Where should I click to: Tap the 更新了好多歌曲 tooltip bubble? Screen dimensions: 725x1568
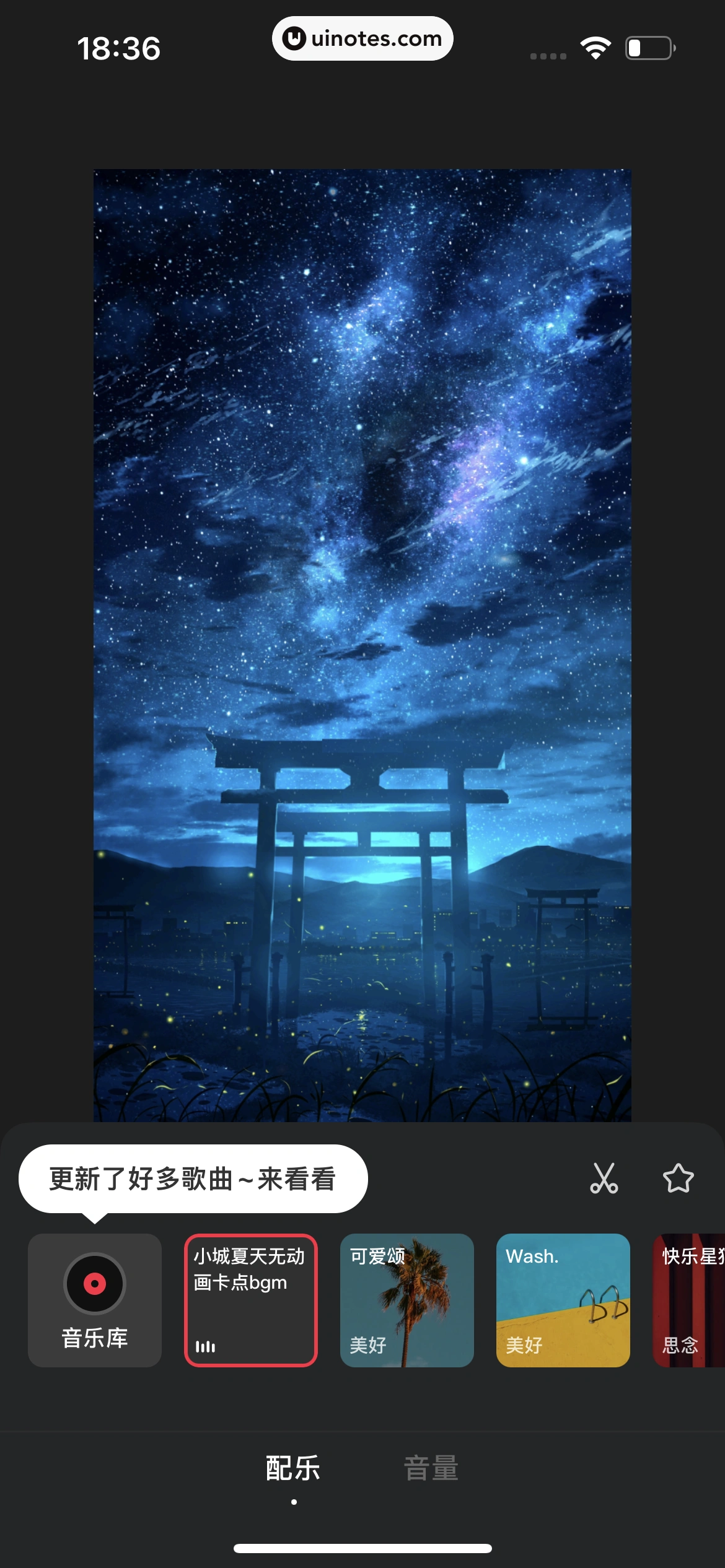click(x=193, y=1178)
